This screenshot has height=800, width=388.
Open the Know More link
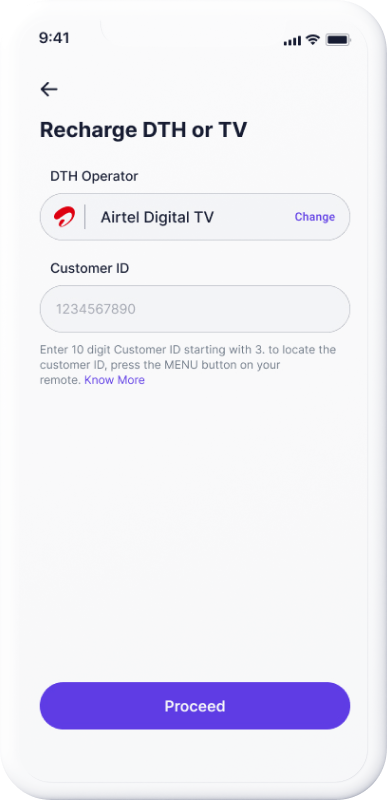point(114,380)
